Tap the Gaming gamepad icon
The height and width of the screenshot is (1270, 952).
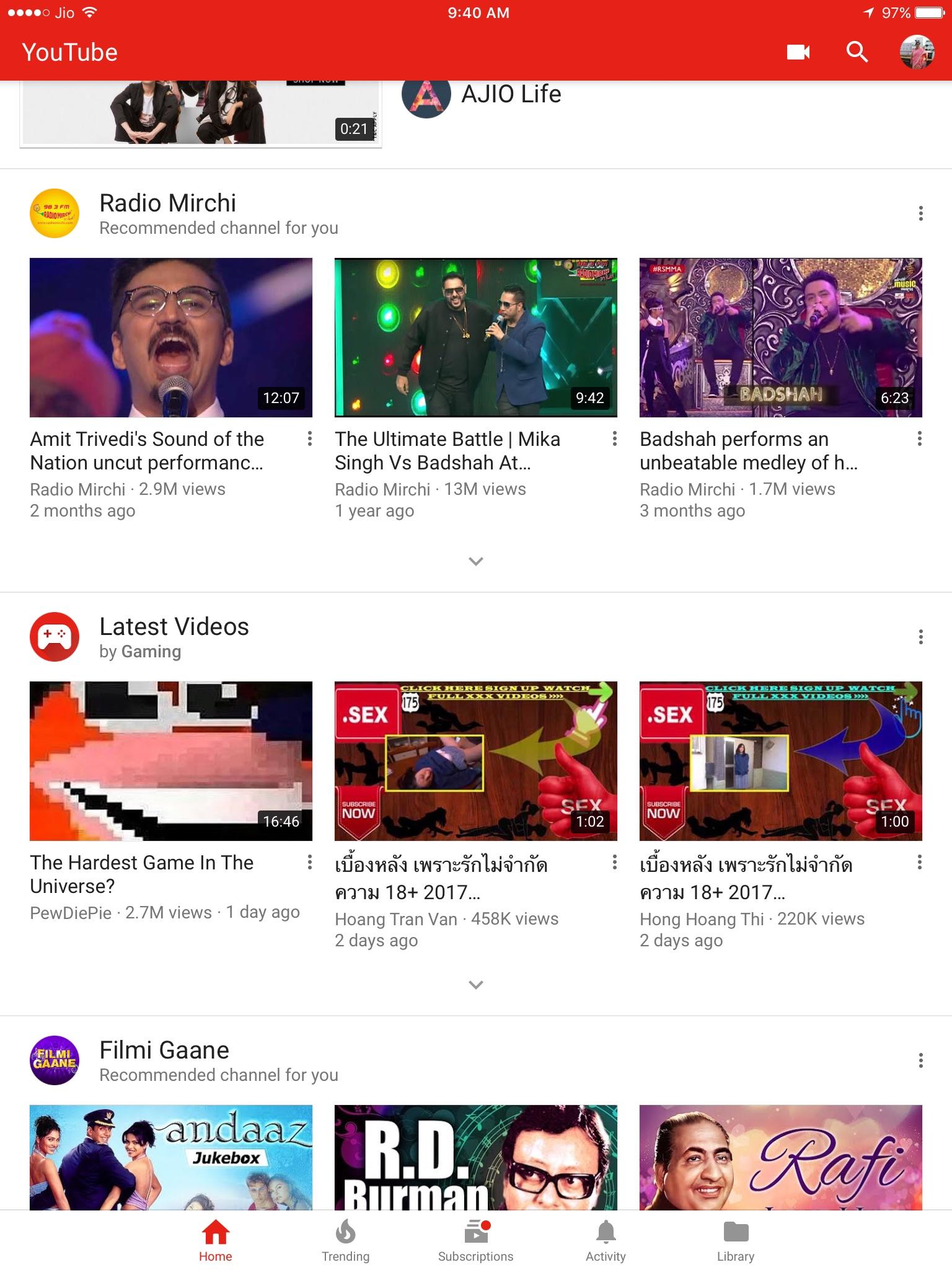(x=55, y=636)
